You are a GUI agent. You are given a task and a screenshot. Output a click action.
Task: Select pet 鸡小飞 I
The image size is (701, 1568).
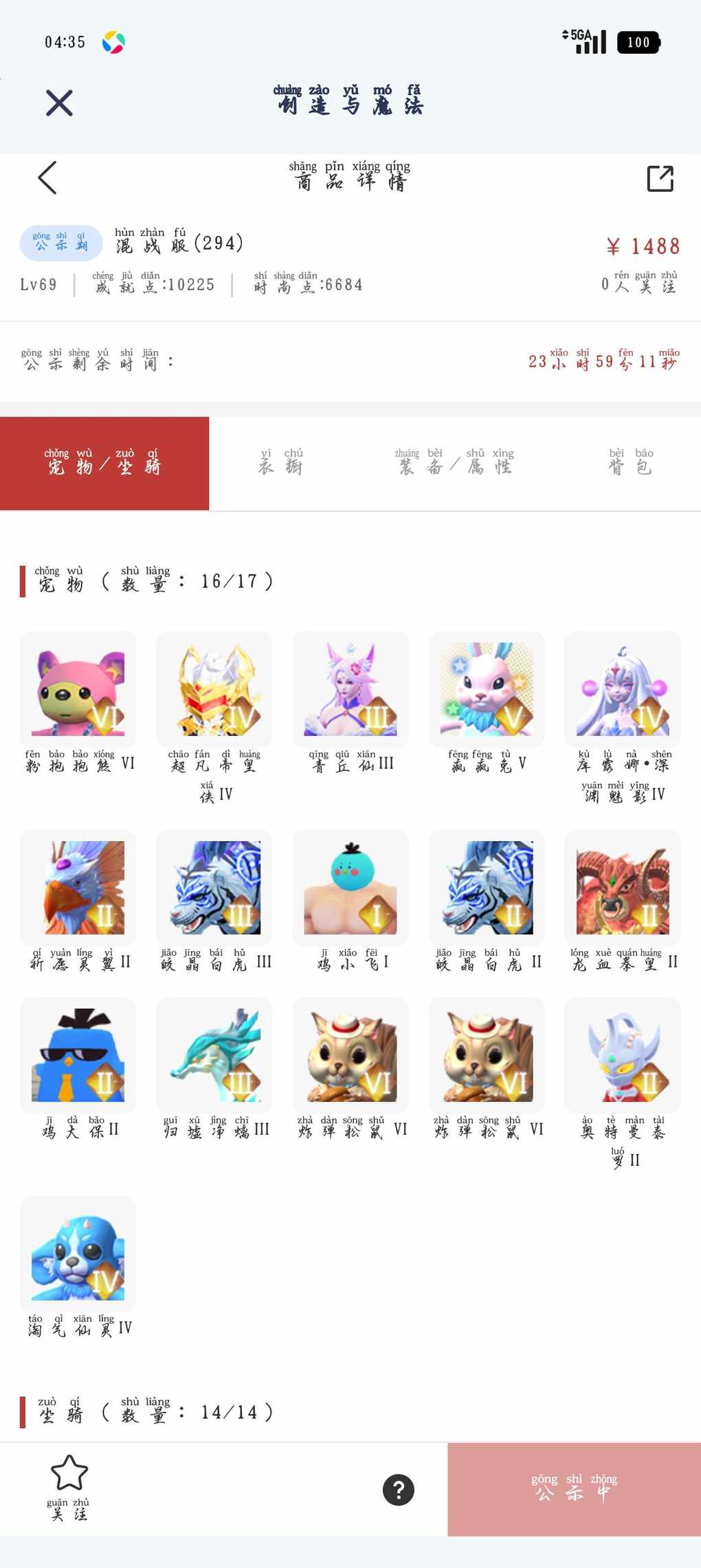pos(350,887)
